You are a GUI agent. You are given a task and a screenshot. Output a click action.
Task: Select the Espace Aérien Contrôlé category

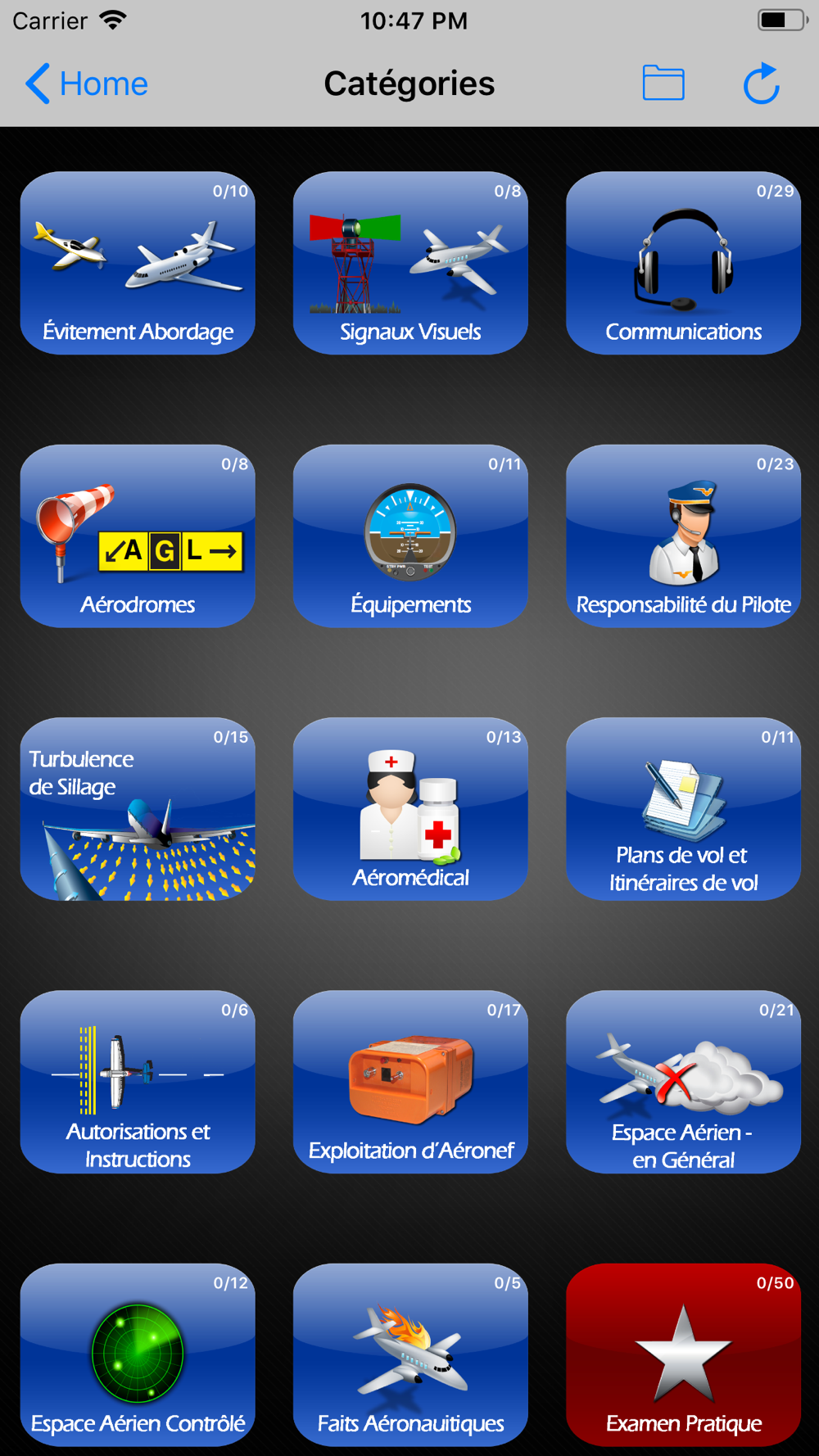[138, 1355]
